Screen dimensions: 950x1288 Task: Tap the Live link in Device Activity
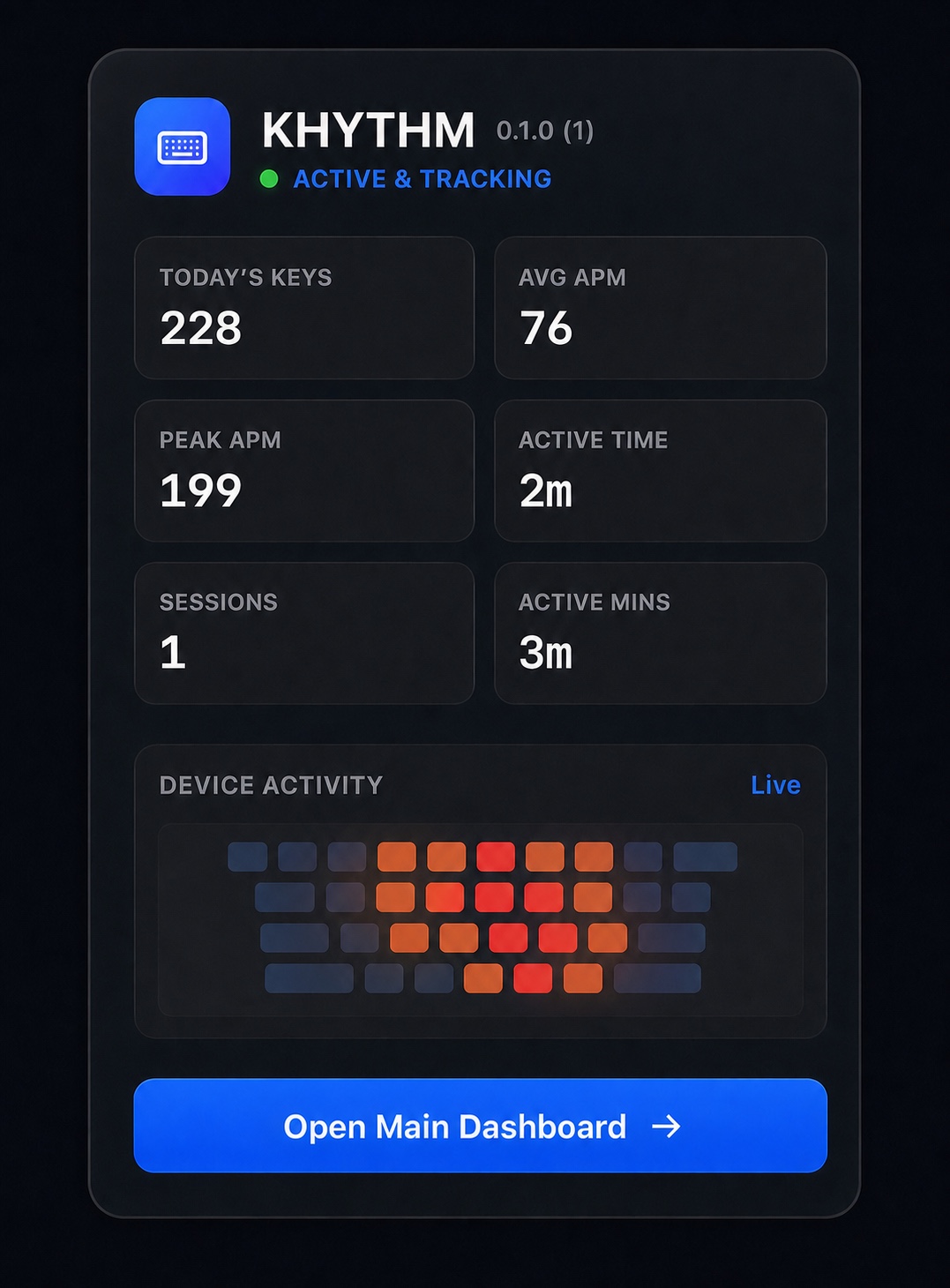pyautogui.click(x=775, y=785)
